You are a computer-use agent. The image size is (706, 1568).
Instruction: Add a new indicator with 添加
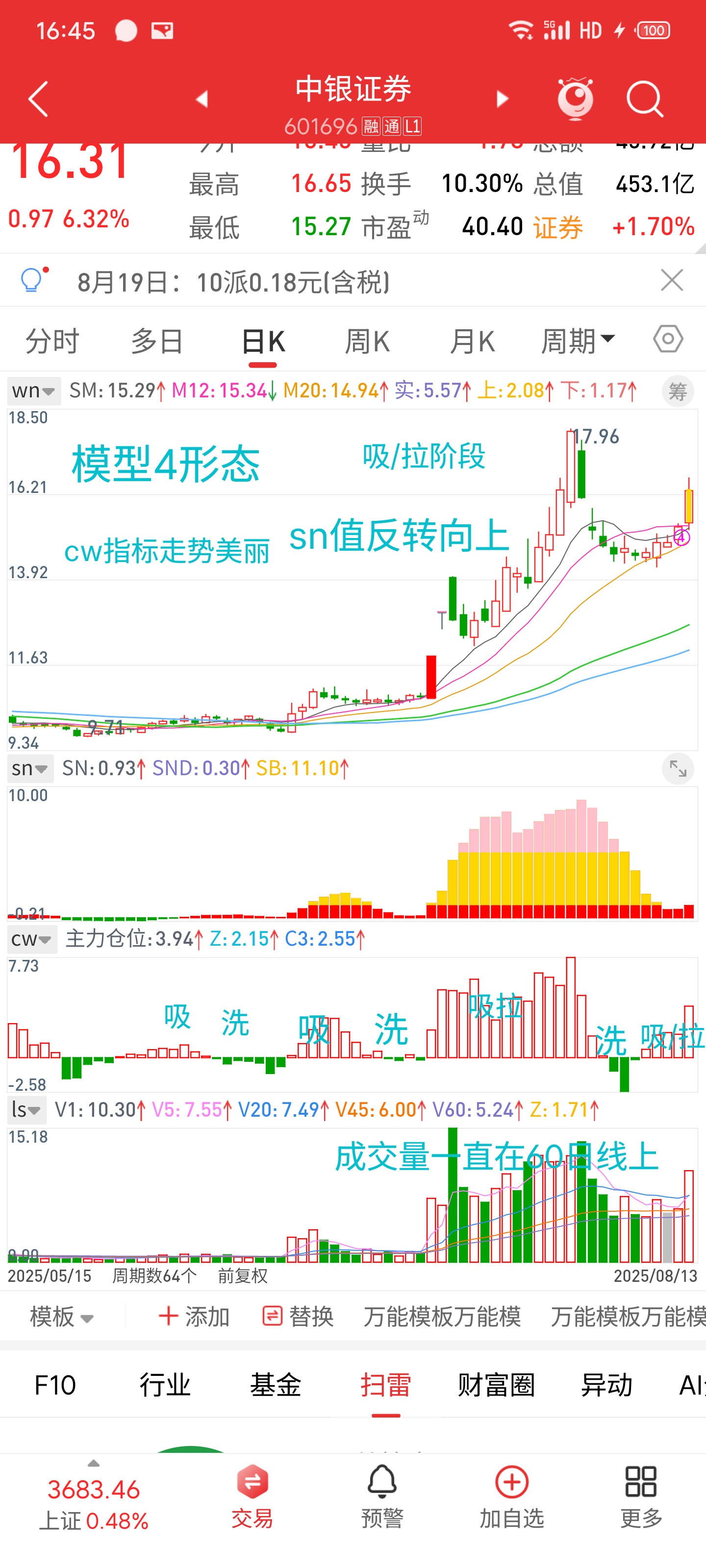194,1316
